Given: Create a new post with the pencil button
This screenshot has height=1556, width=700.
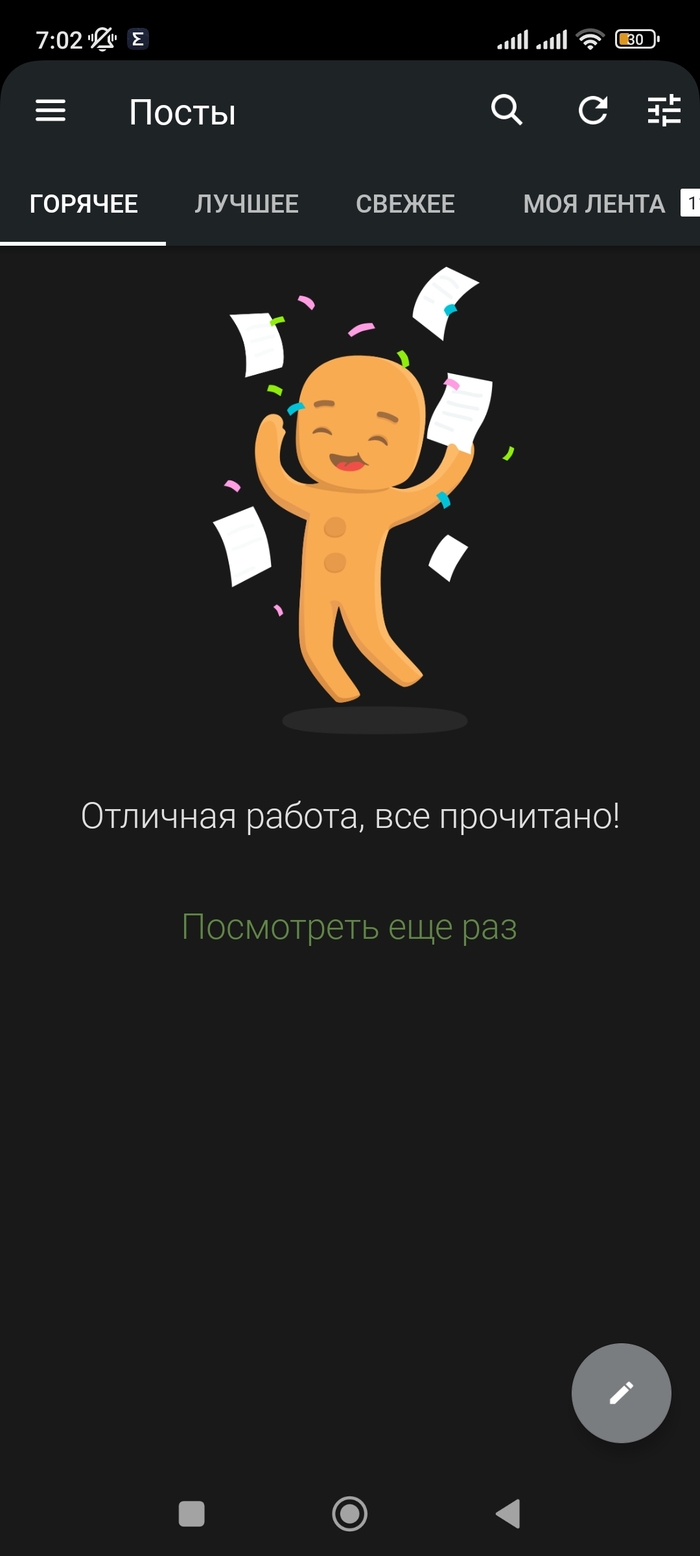Looking at the screenshot, I should [621, 1392].
